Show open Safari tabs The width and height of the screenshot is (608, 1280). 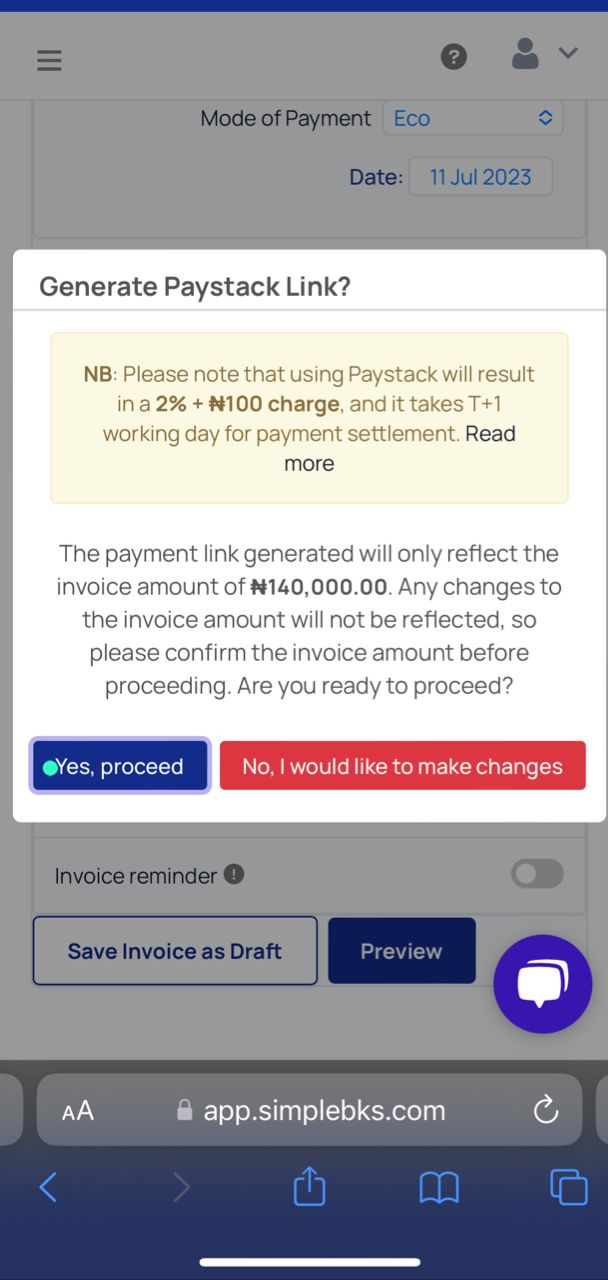(x=568, y=1186)
